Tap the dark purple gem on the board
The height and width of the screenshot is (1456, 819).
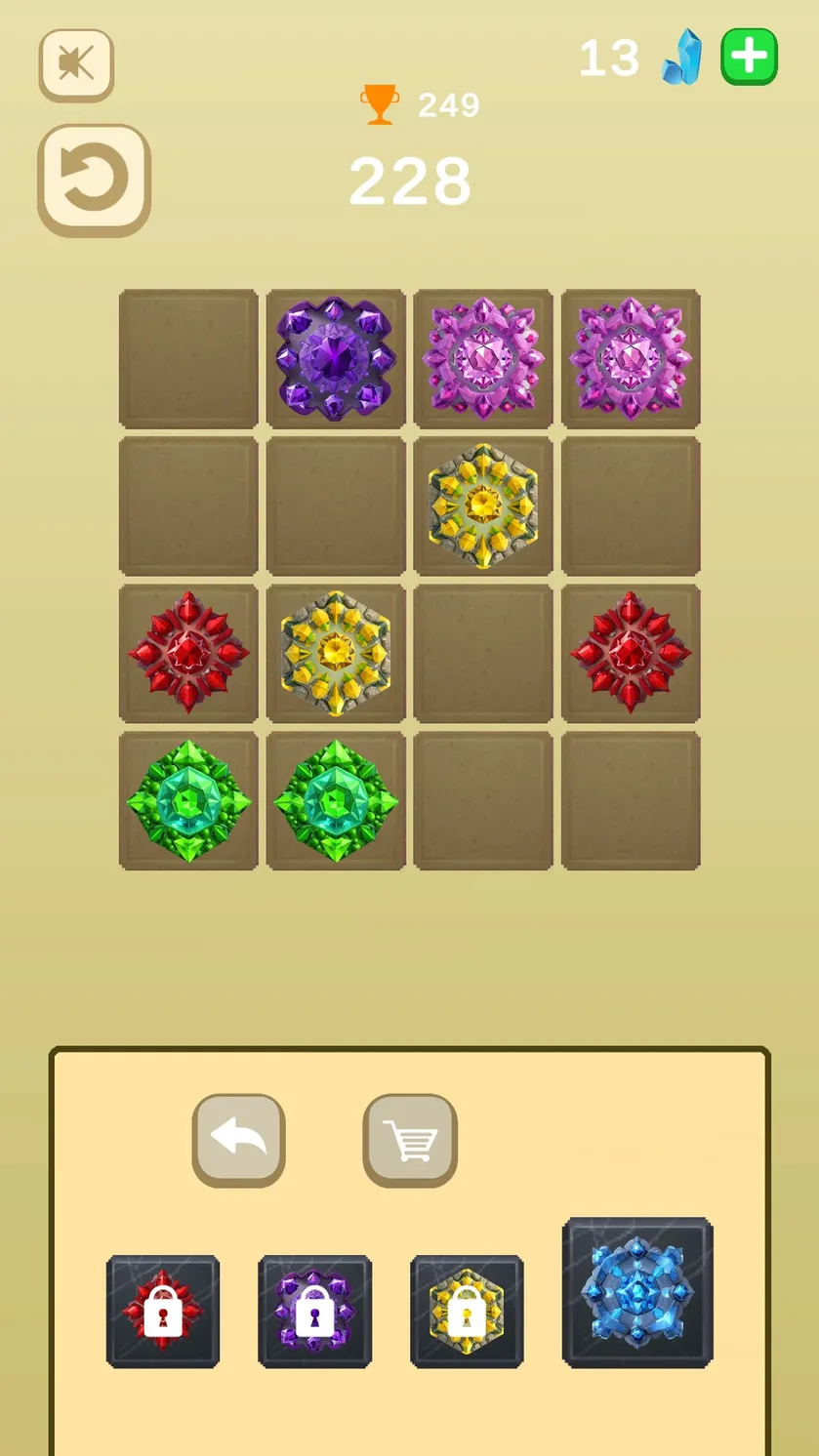336,358
